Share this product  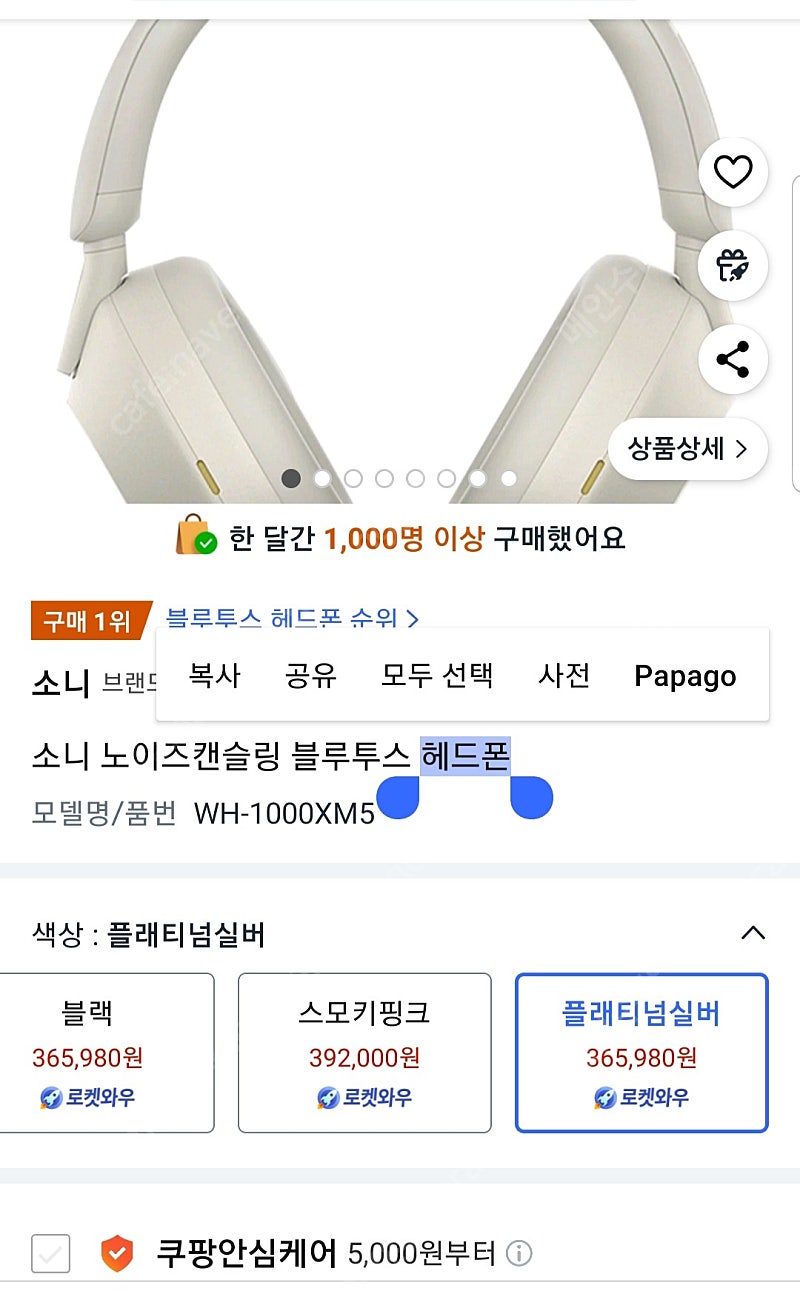733,359
